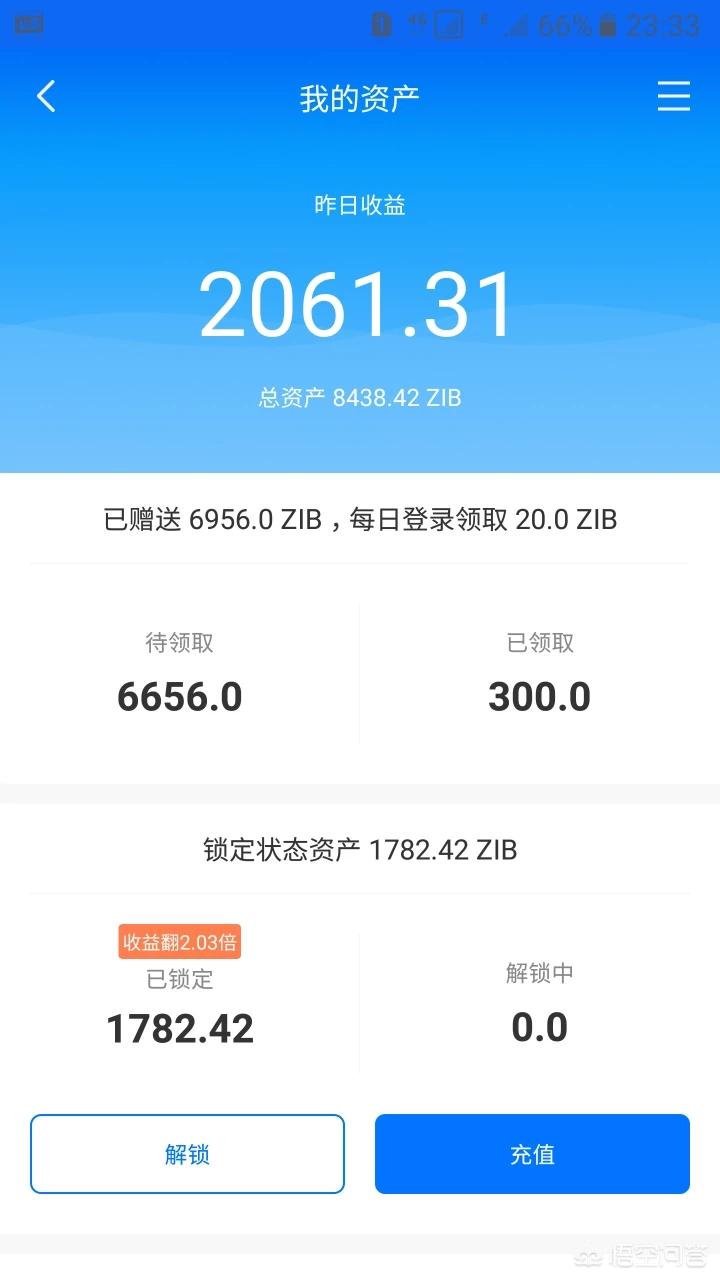Go back from 我的资产 screen
The image size is (720, 1280).
point(46,97)
